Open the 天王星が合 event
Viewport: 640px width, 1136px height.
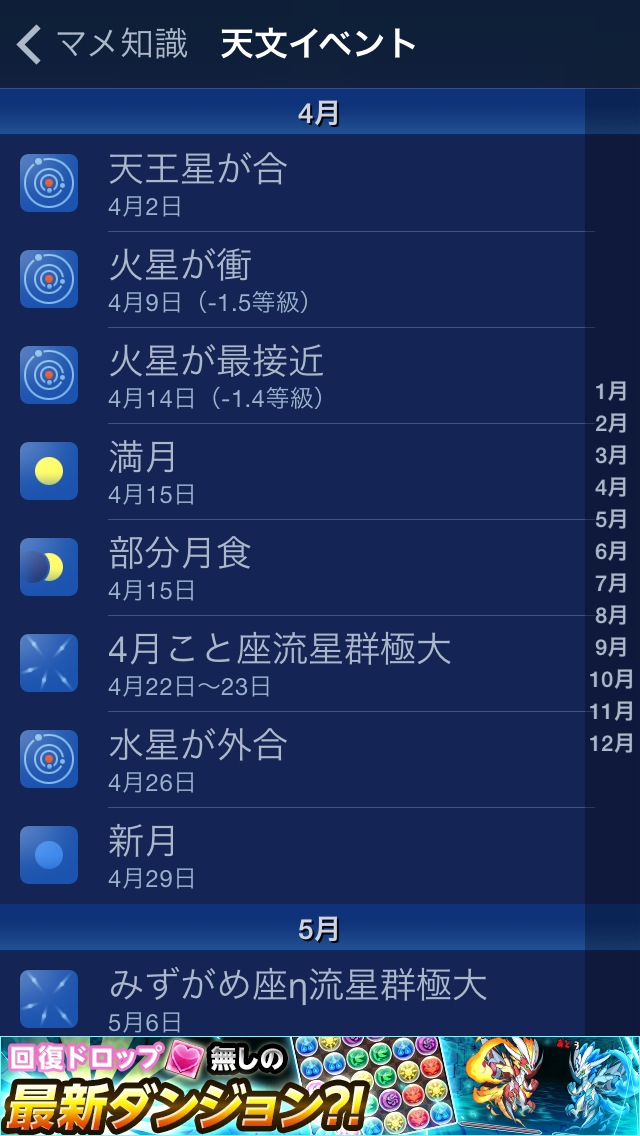(300, 183)
